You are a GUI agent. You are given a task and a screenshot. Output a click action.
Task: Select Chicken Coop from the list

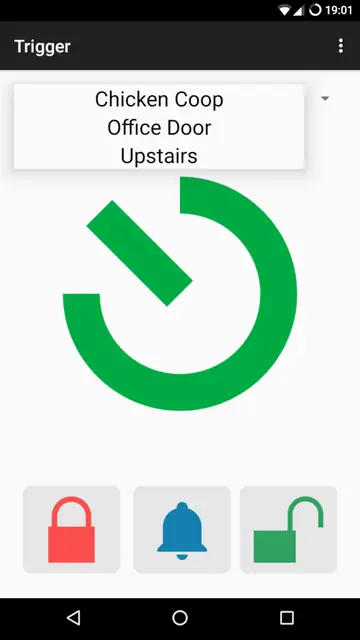pos(159,100)
